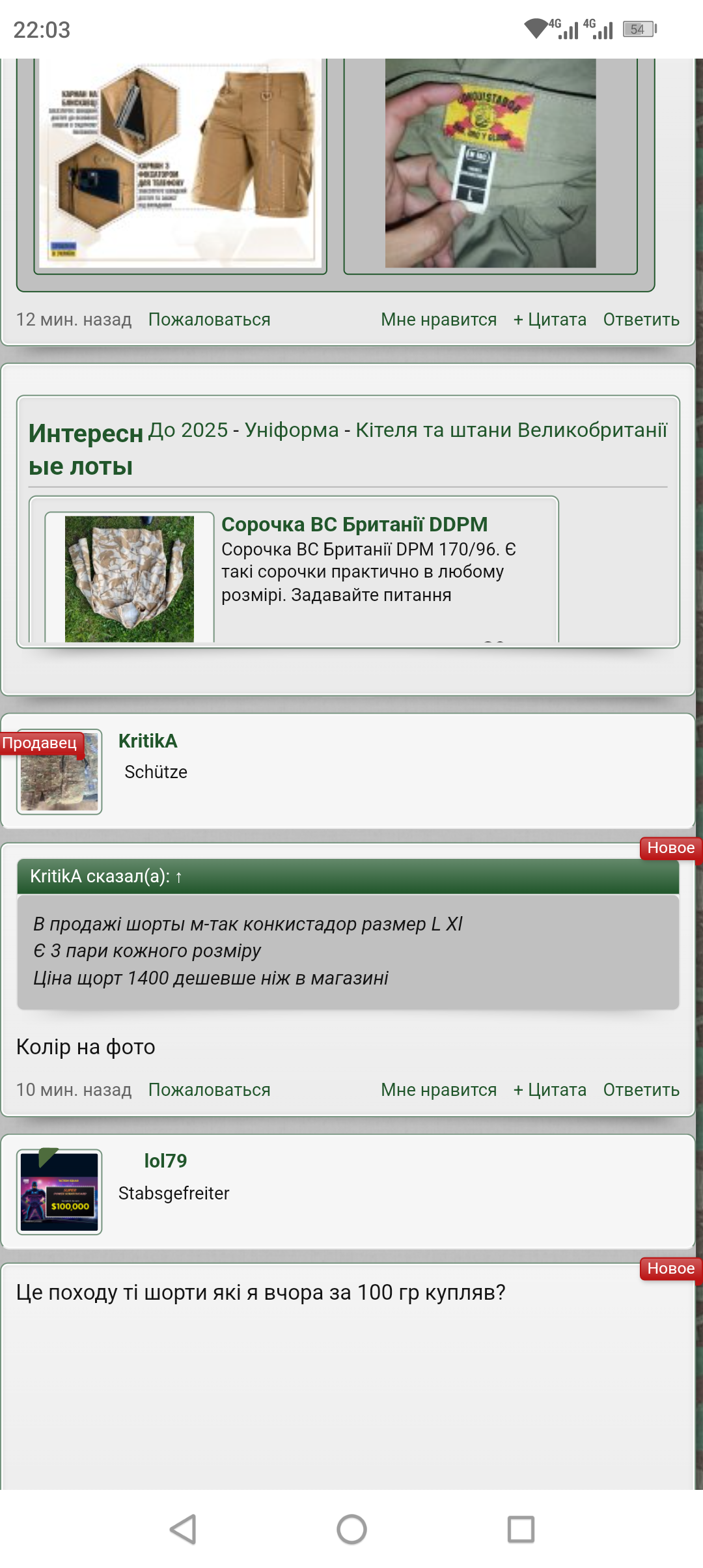
Task: Open Кітеля та штани Великобританії category
Action: point(512,430)
